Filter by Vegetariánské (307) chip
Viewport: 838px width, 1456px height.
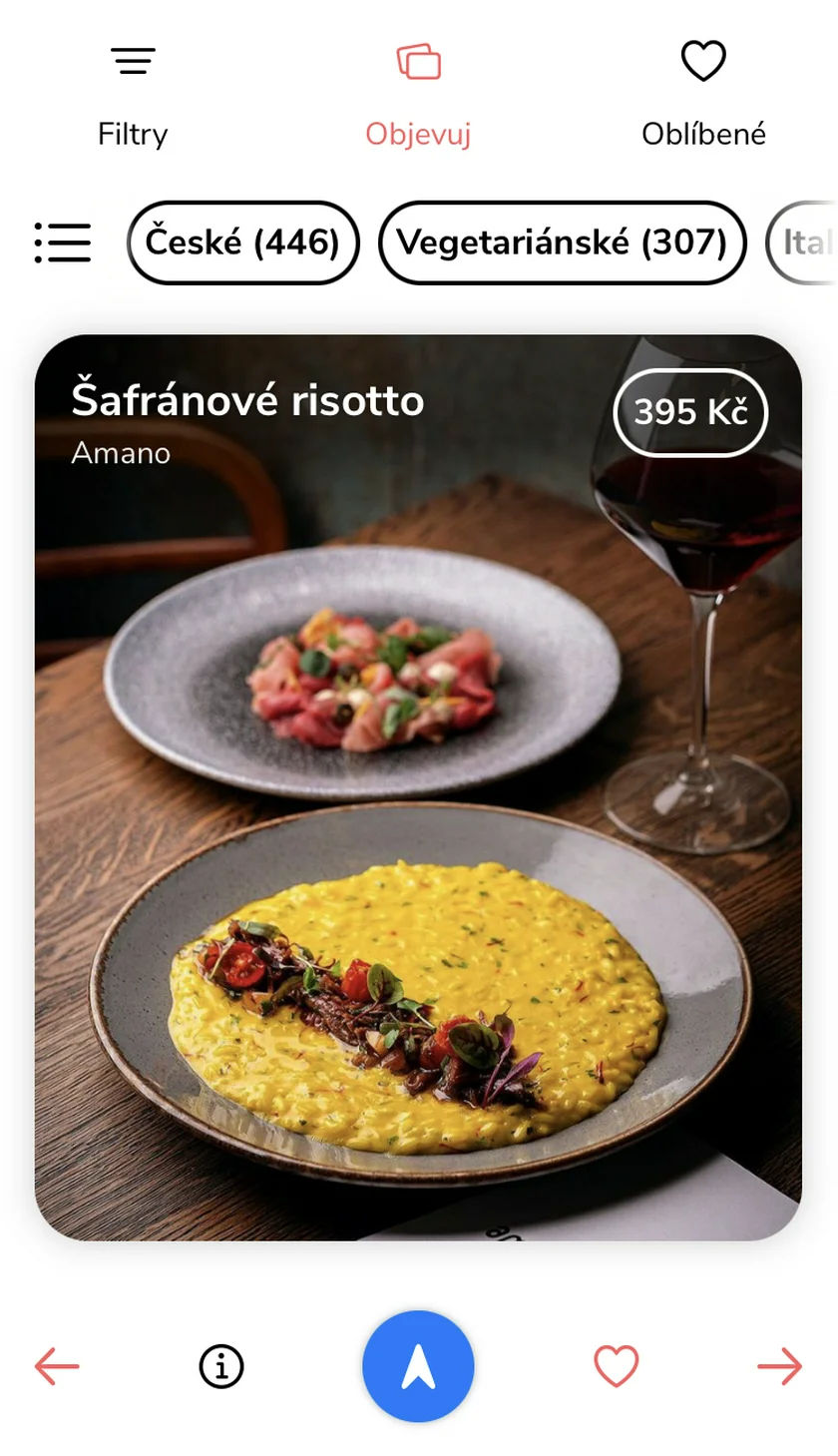coord(563,243)
